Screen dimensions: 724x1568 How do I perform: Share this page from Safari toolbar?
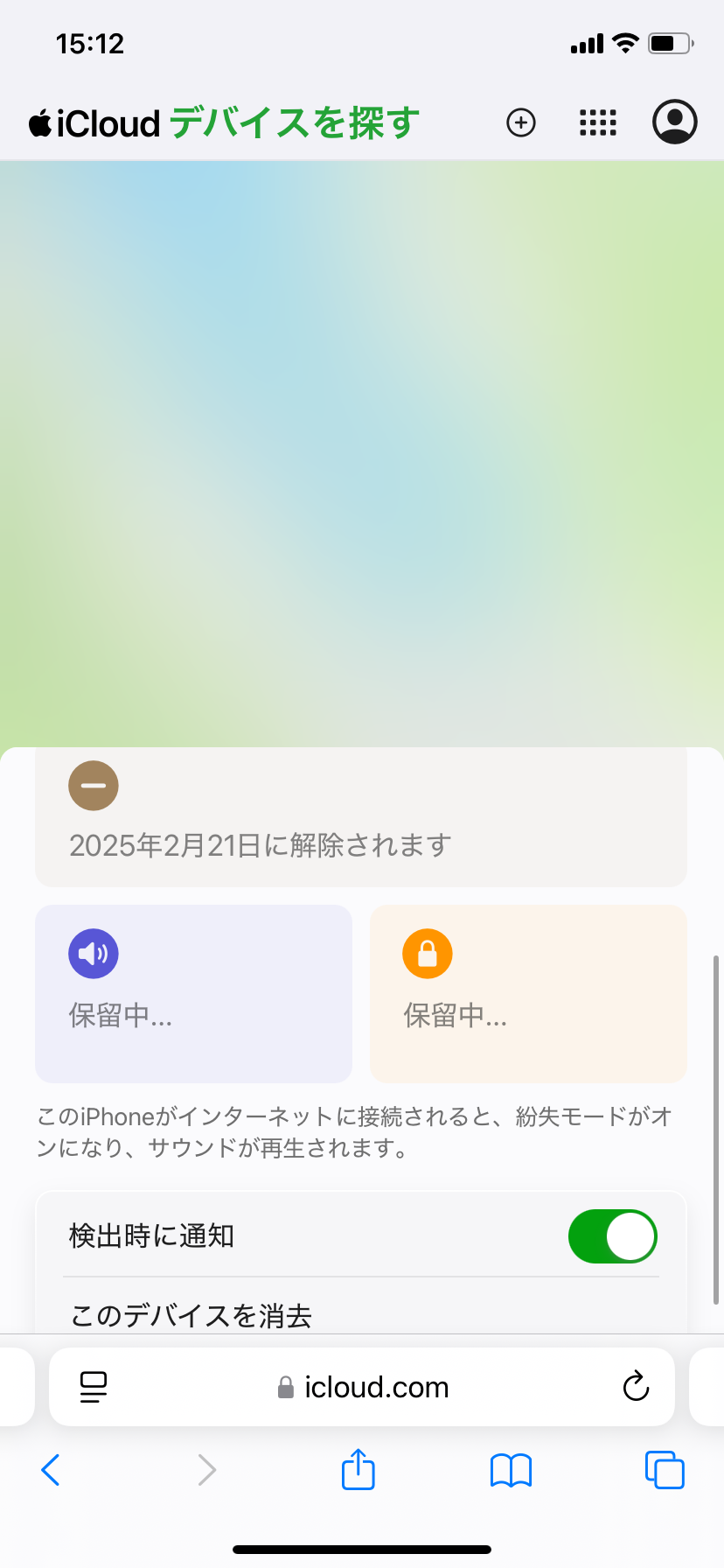pos(358,1470)
